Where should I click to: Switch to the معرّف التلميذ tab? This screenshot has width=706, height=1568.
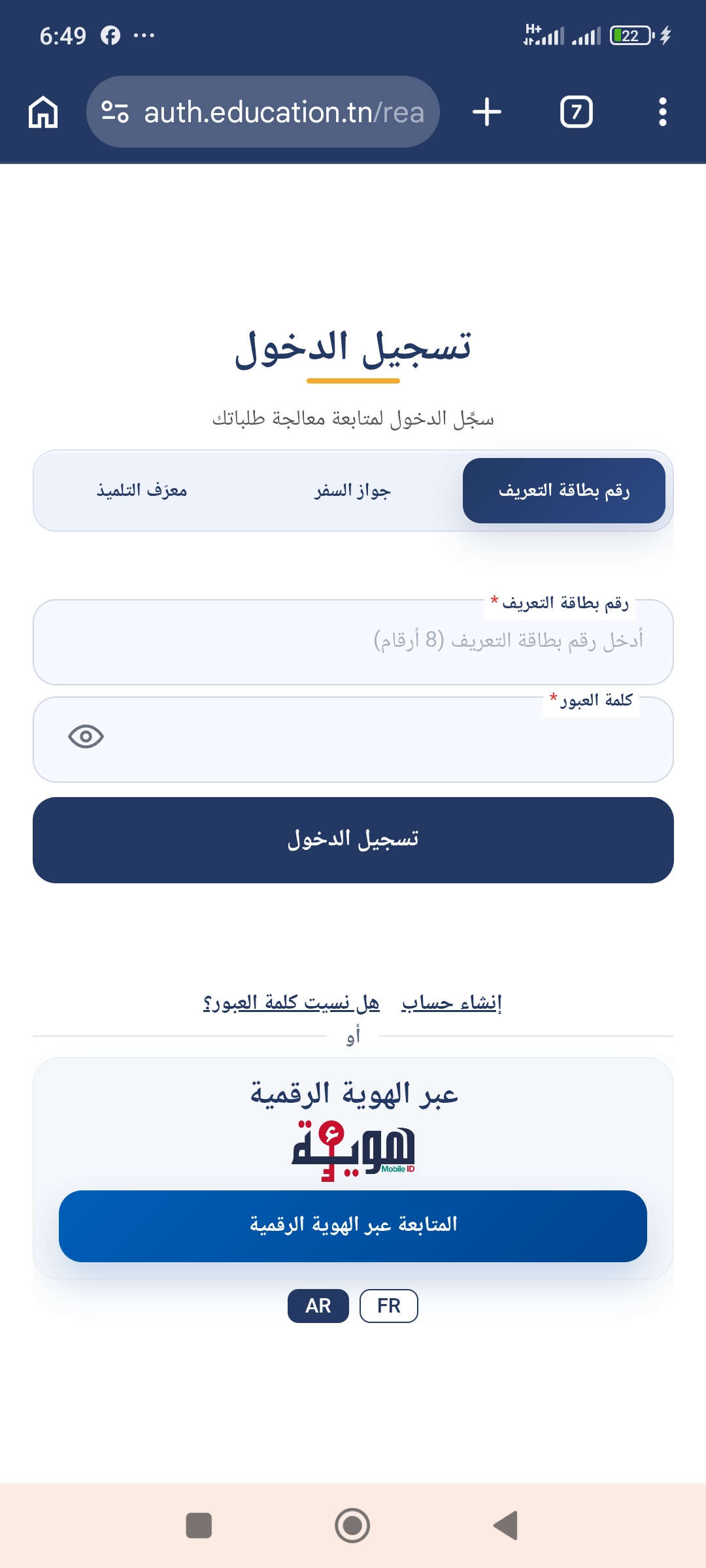142,491
